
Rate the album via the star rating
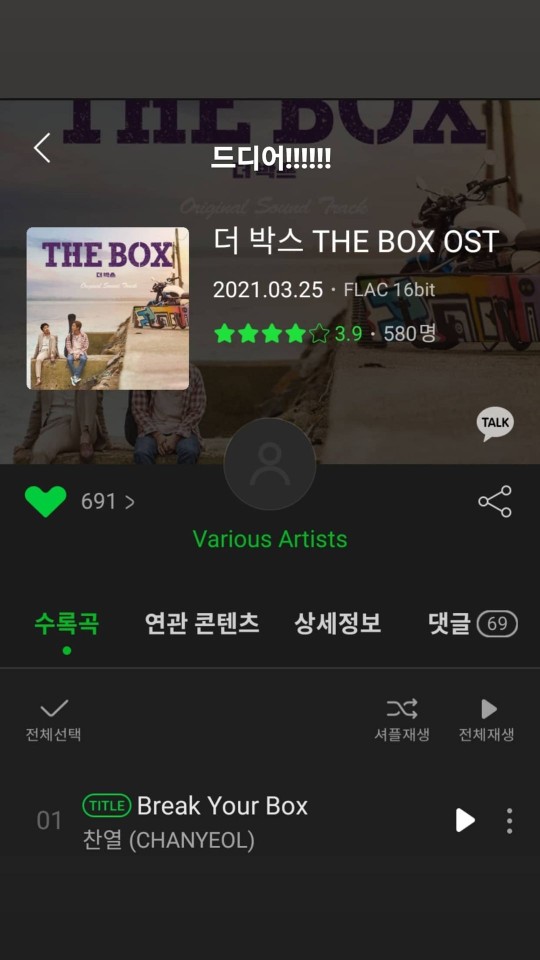(271, 334)
